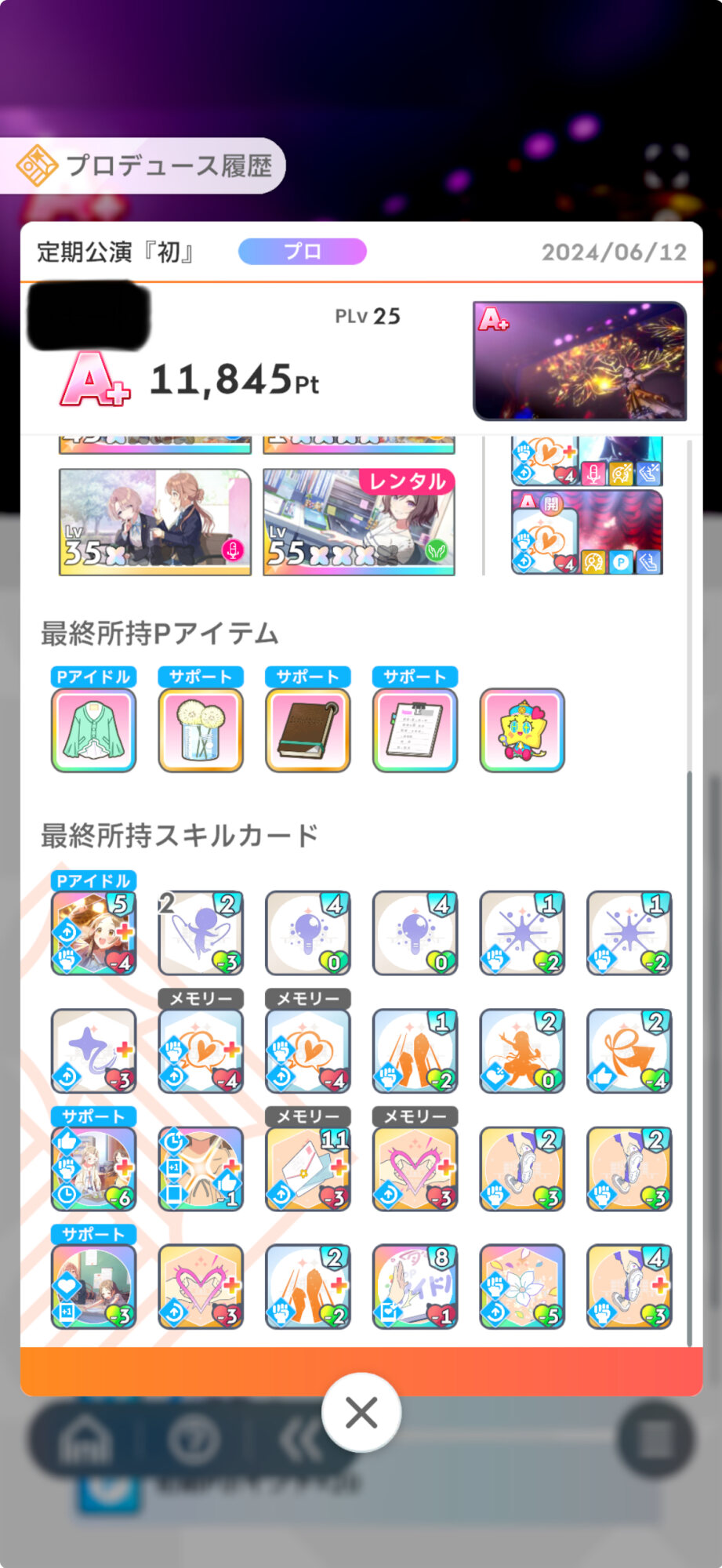Show details of the dandelion jar item
The width and height of the screenshot is (722, 1568).
[x=201, y=730]
